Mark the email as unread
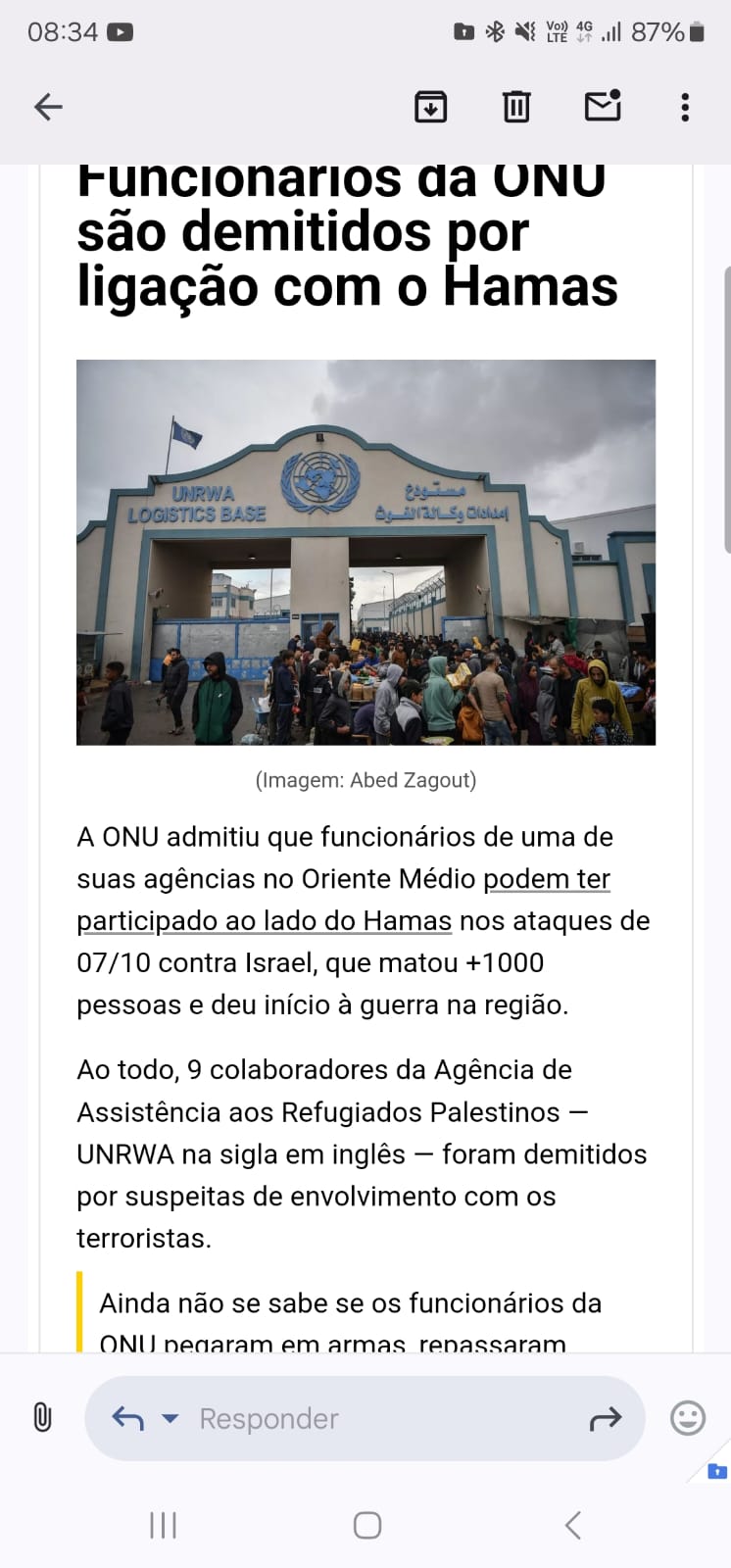The image size is (731, 1568). point(603,105)
